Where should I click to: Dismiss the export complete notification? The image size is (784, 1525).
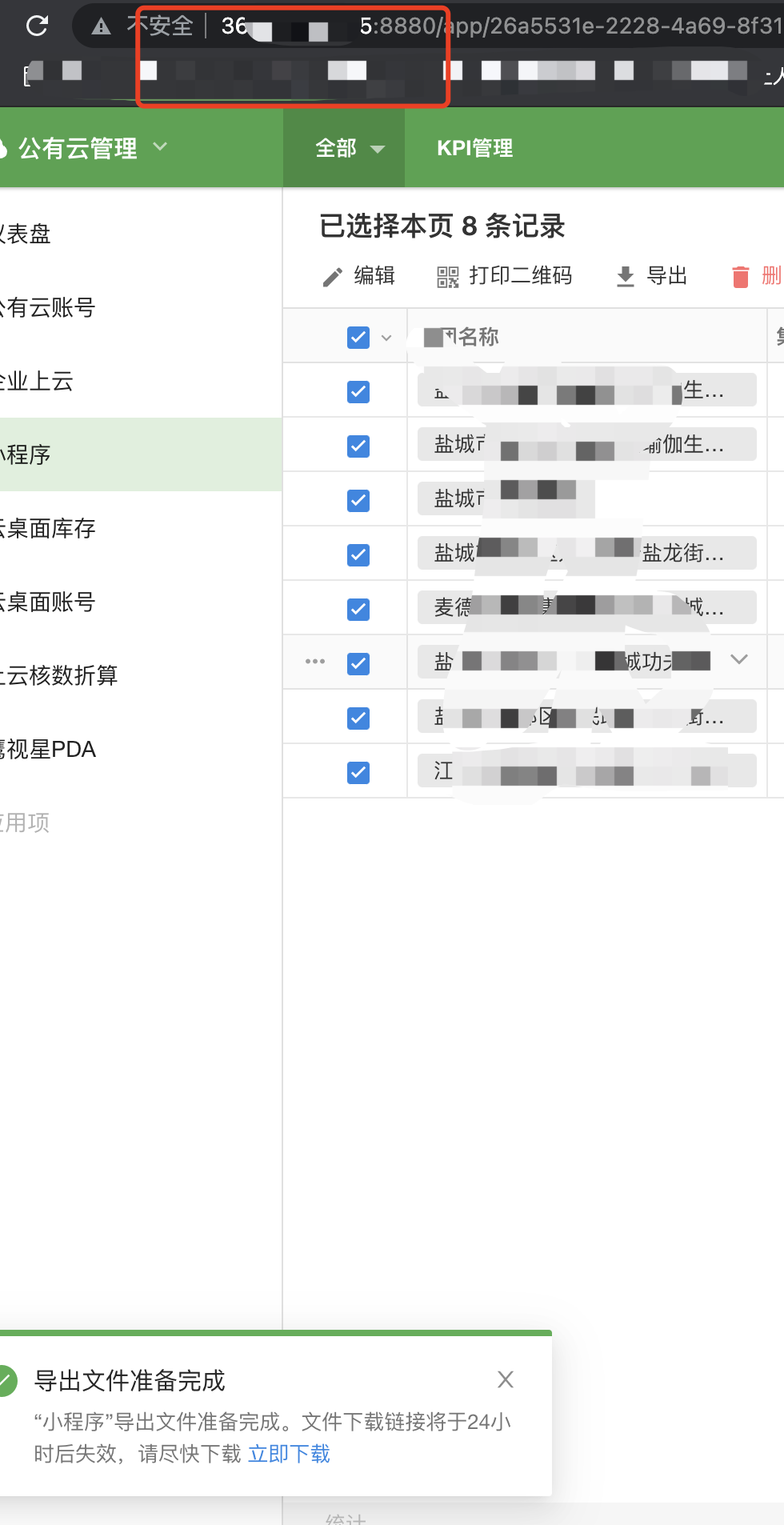(x=505, y=1379)
